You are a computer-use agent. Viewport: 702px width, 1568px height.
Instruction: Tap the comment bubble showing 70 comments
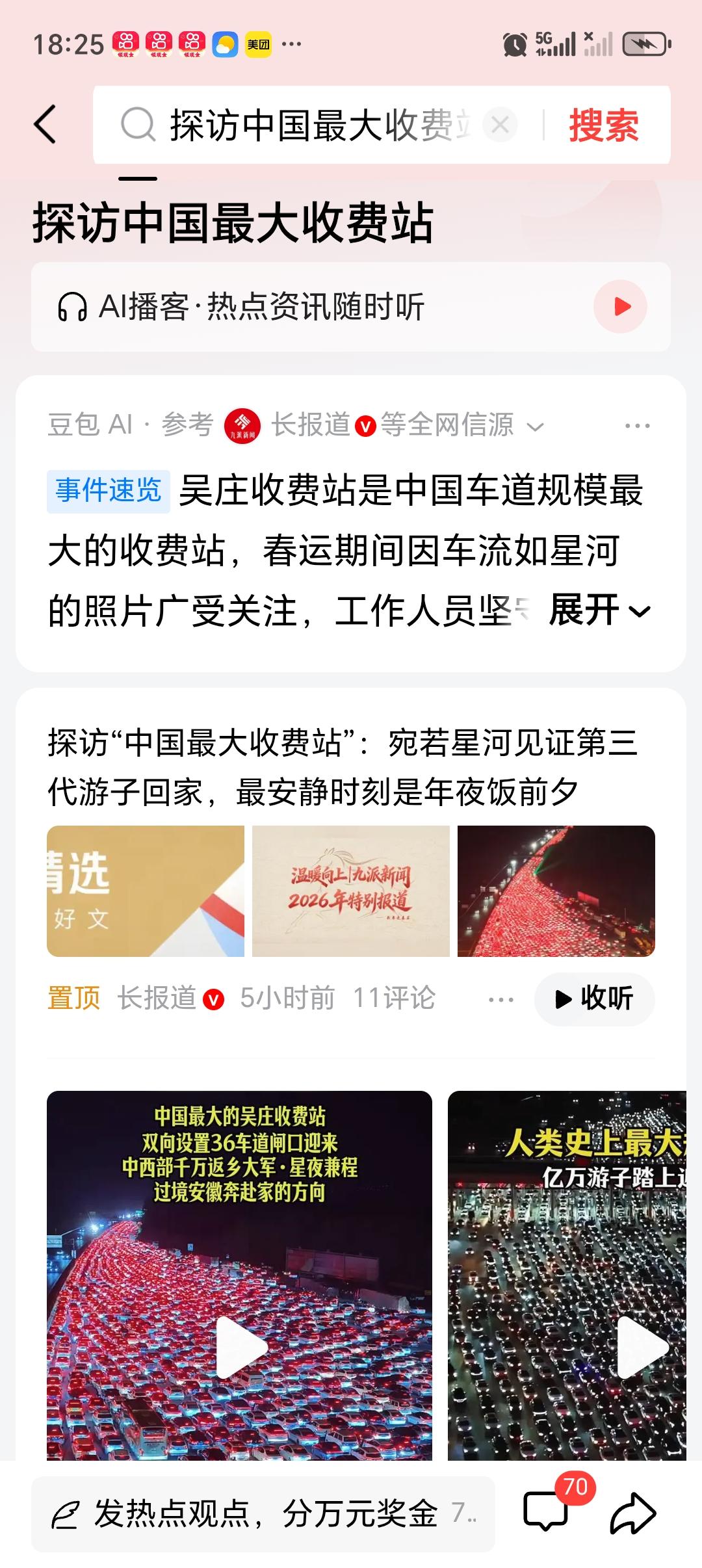click(x=549, y=1516)
